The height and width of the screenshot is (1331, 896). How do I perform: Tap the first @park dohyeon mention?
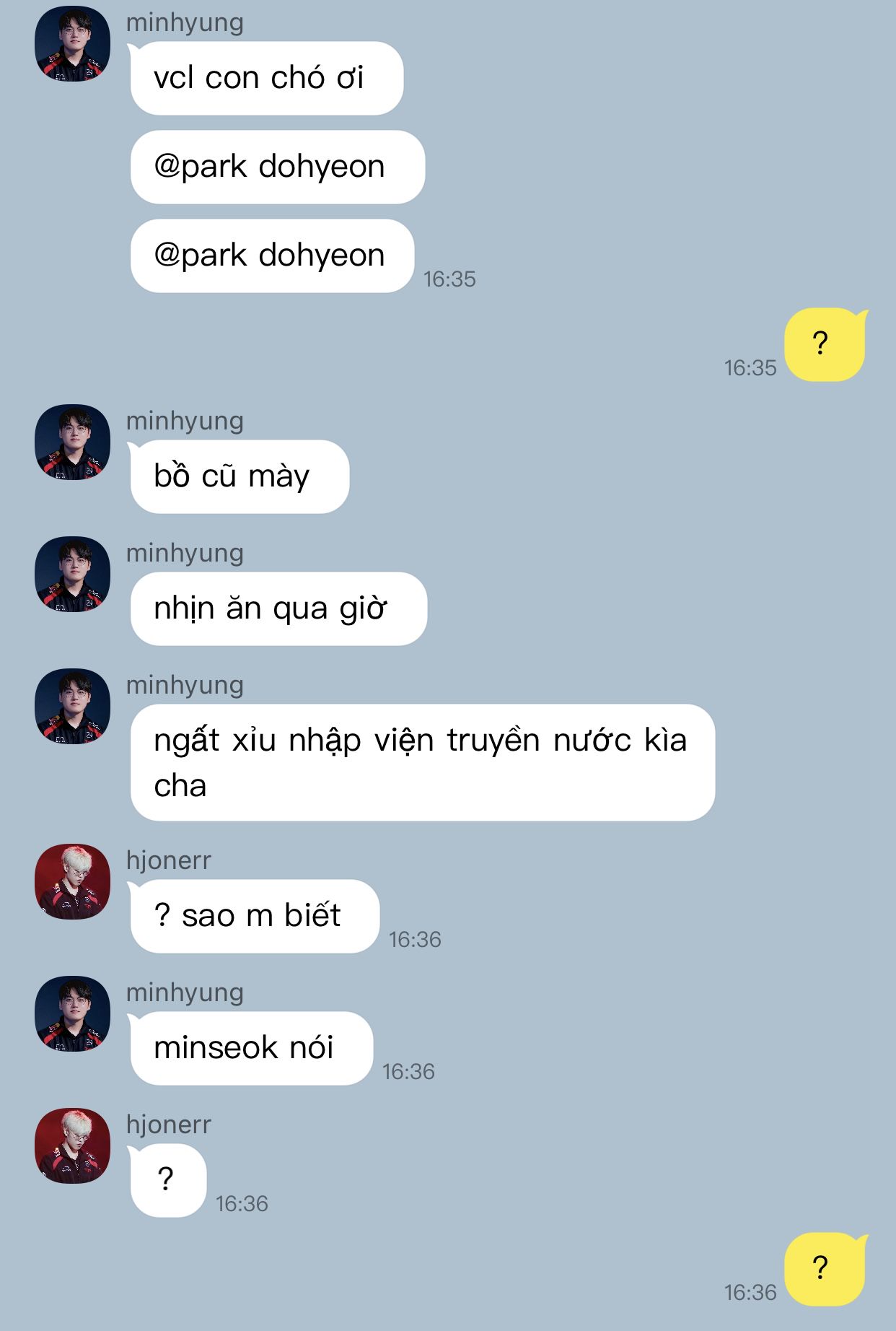coord(269,167)
